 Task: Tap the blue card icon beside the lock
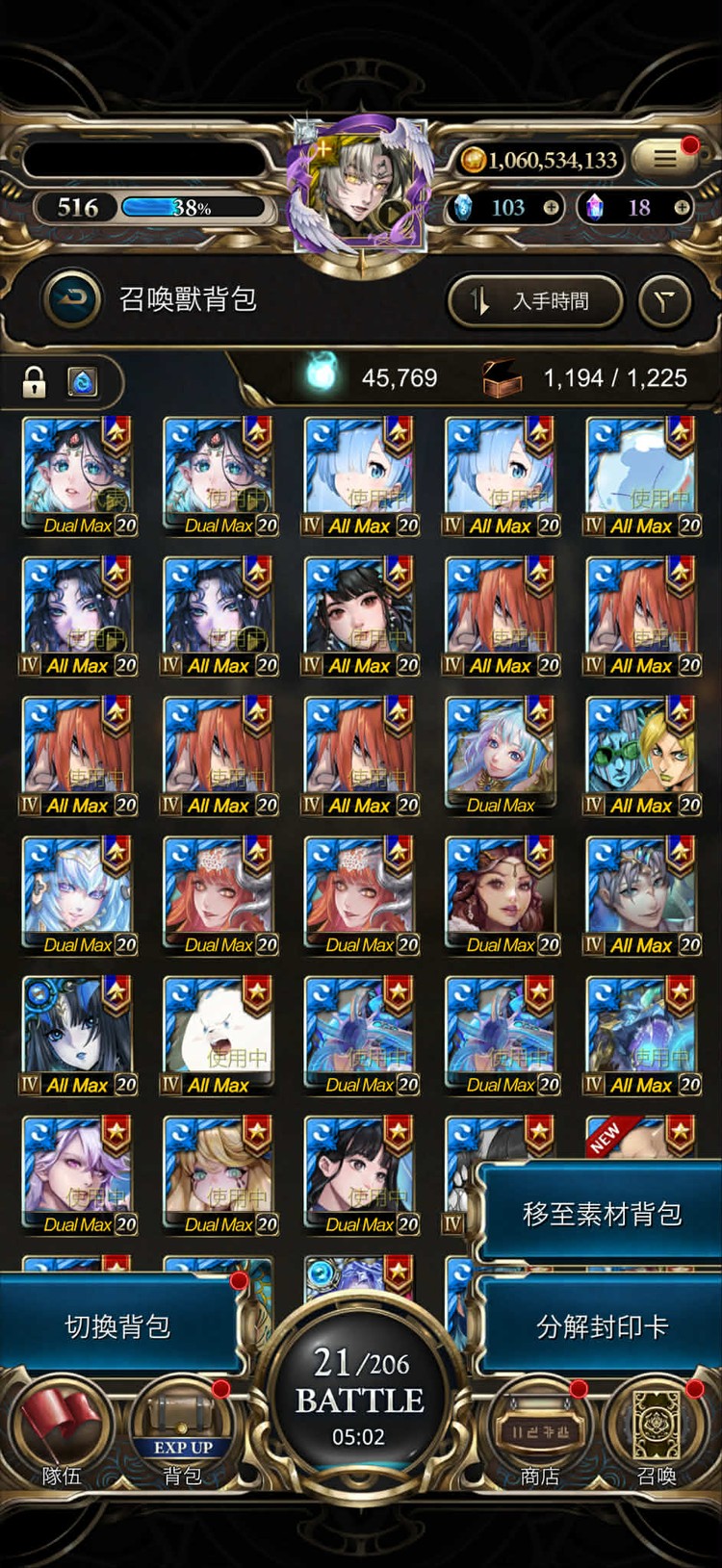coord(83,382)
